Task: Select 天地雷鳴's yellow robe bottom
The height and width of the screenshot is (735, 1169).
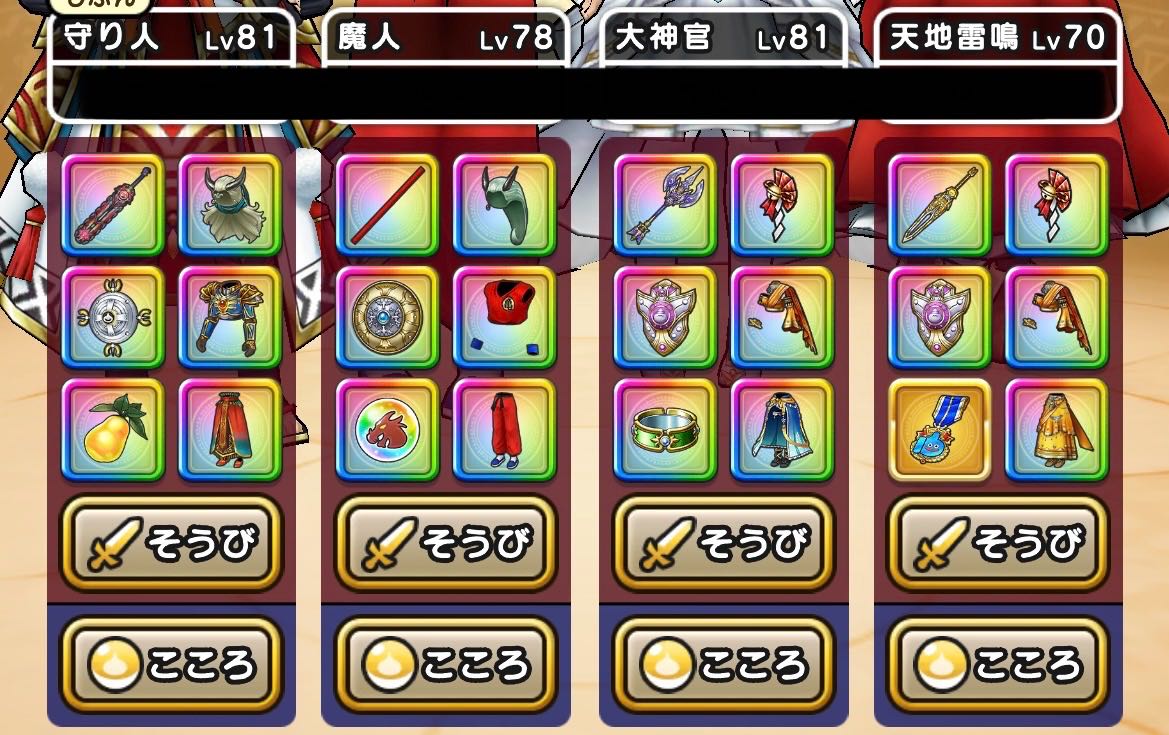Action: pos(1056,430)
